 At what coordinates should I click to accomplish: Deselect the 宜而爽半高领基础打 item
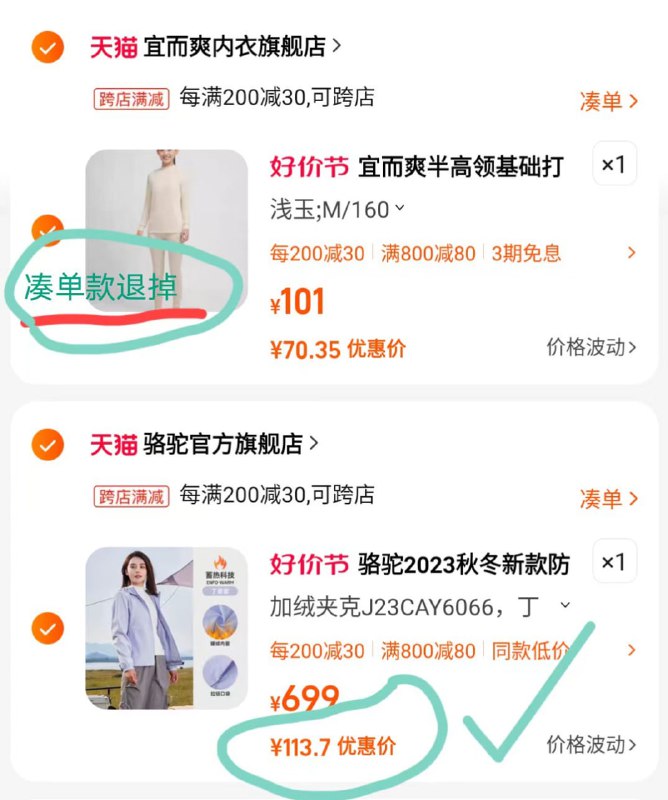point(47,230)
